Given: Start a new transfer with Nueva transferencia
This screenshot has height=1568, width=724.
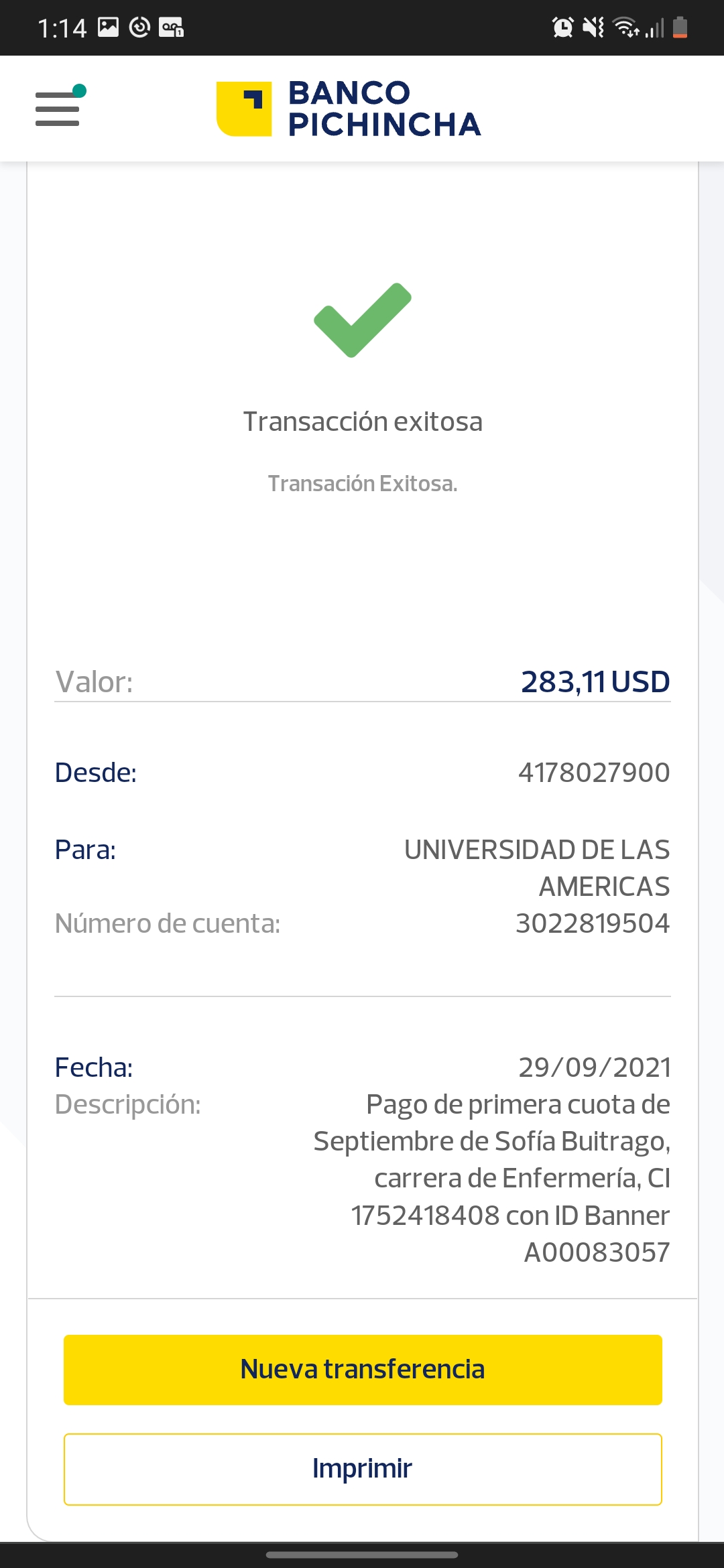Looking at the screenshot, I should tap(363, 1370).
